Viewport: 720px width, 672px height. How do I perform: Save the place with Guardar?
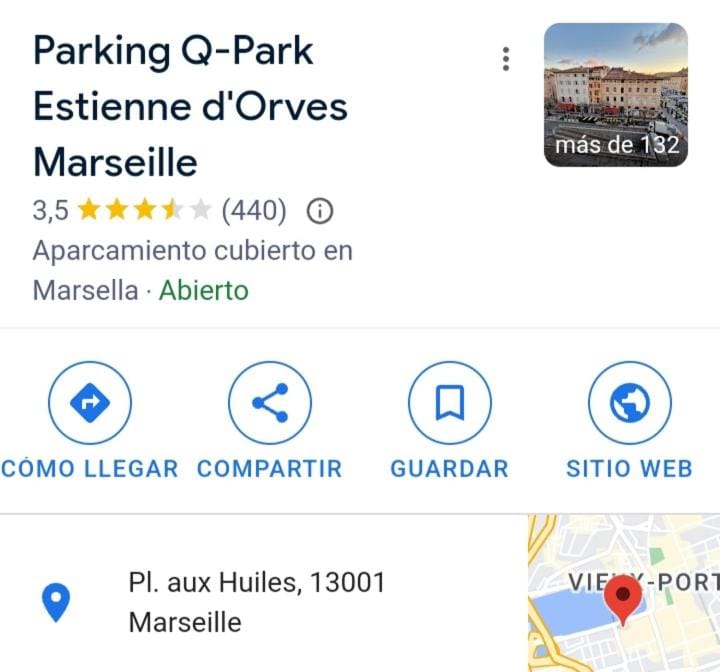tap(449, 403)
